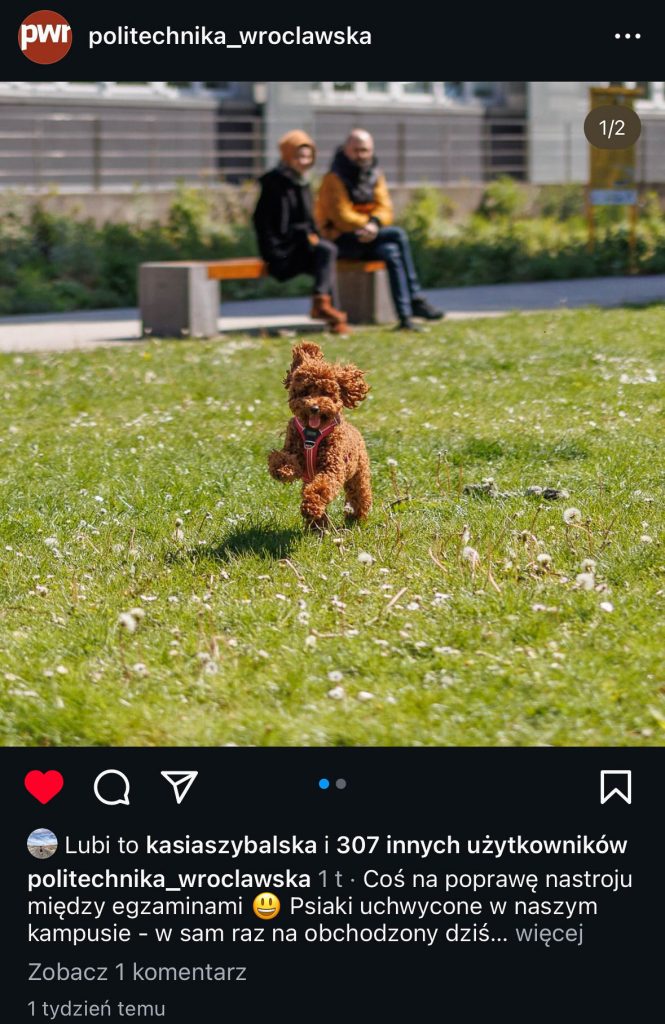Expand caption with "więcej"
Screen dimensions: 665x1024
tap(549, 933)
